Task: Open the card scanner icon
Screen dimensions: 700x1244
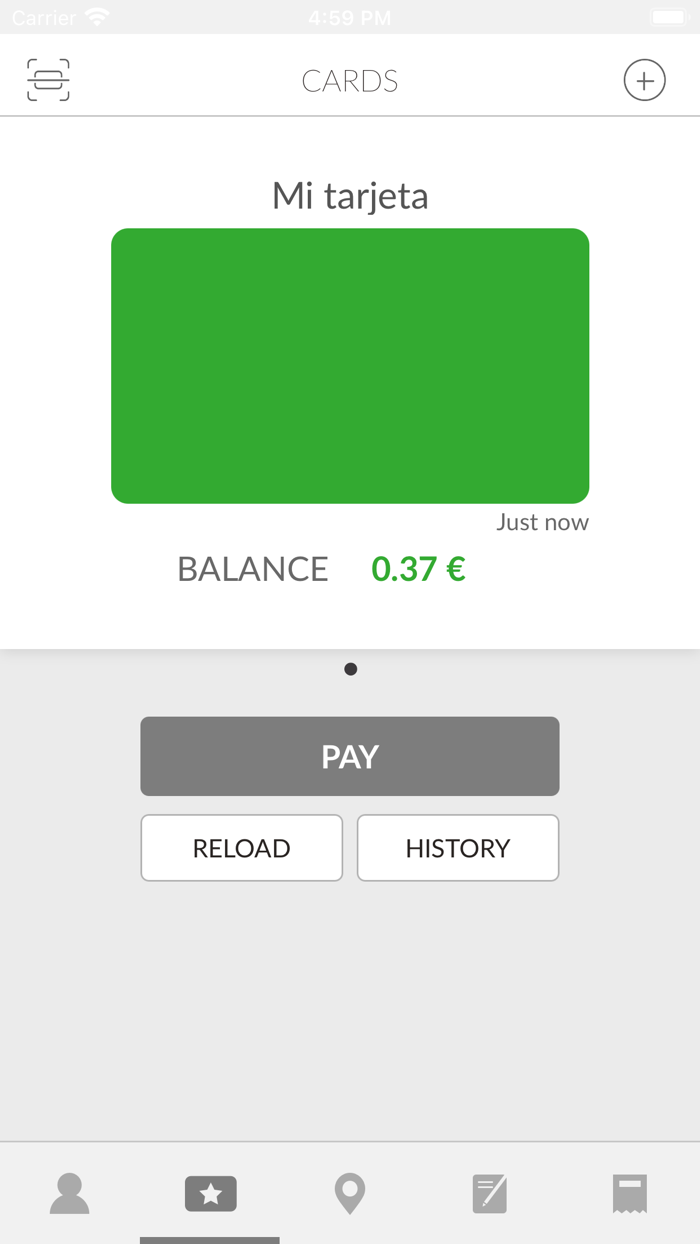Action: tap(48, 80)
